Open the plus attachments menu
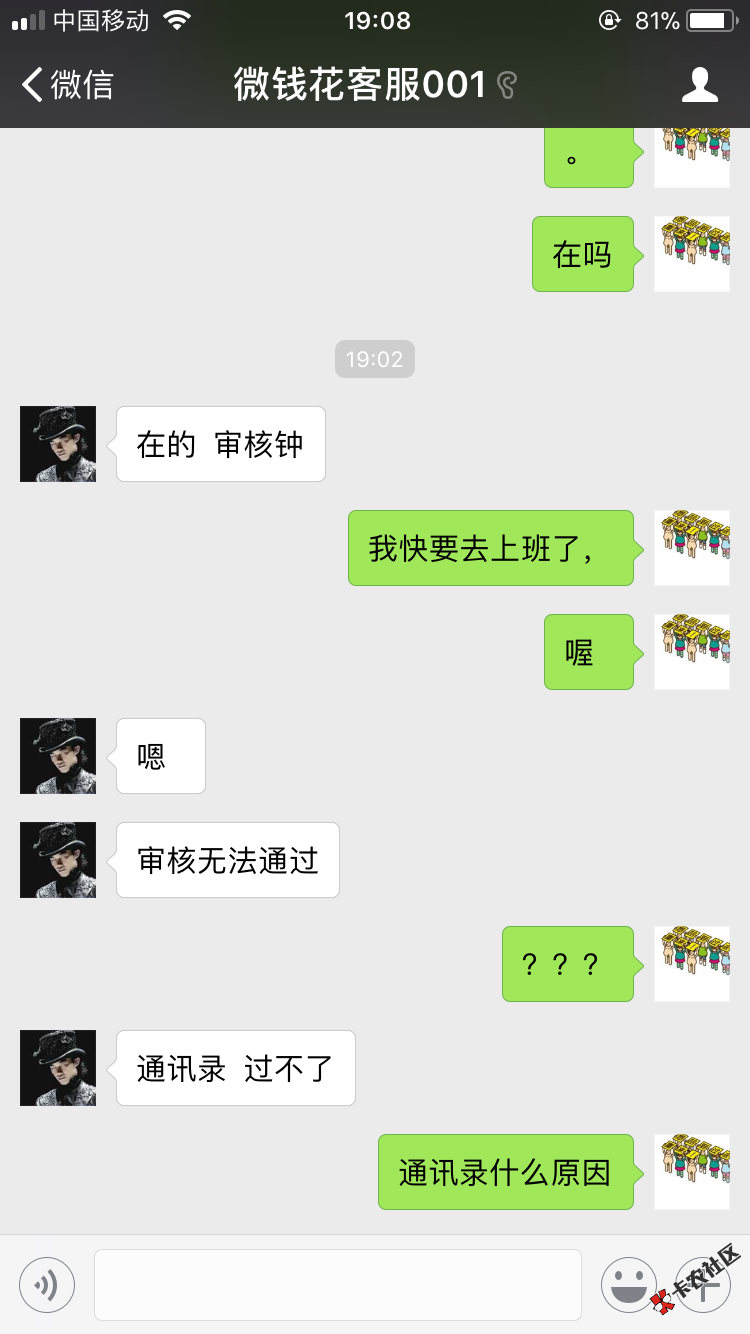Viewport: 750px width, 1334px height. (703, 1285)
